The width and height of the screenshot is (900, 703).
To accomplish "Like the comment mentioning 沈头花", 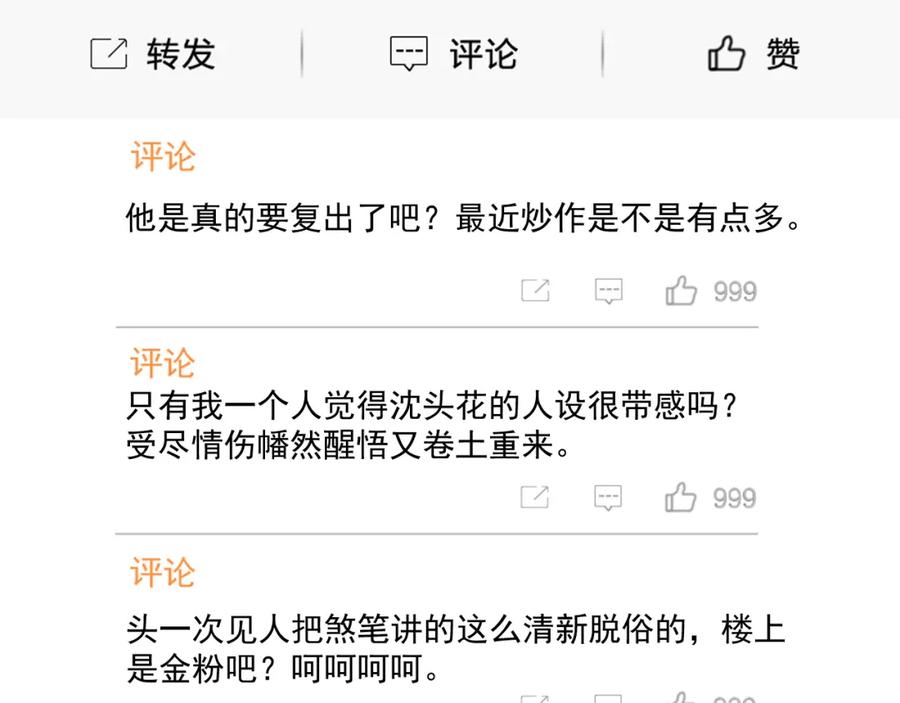I will click(682, 497).
